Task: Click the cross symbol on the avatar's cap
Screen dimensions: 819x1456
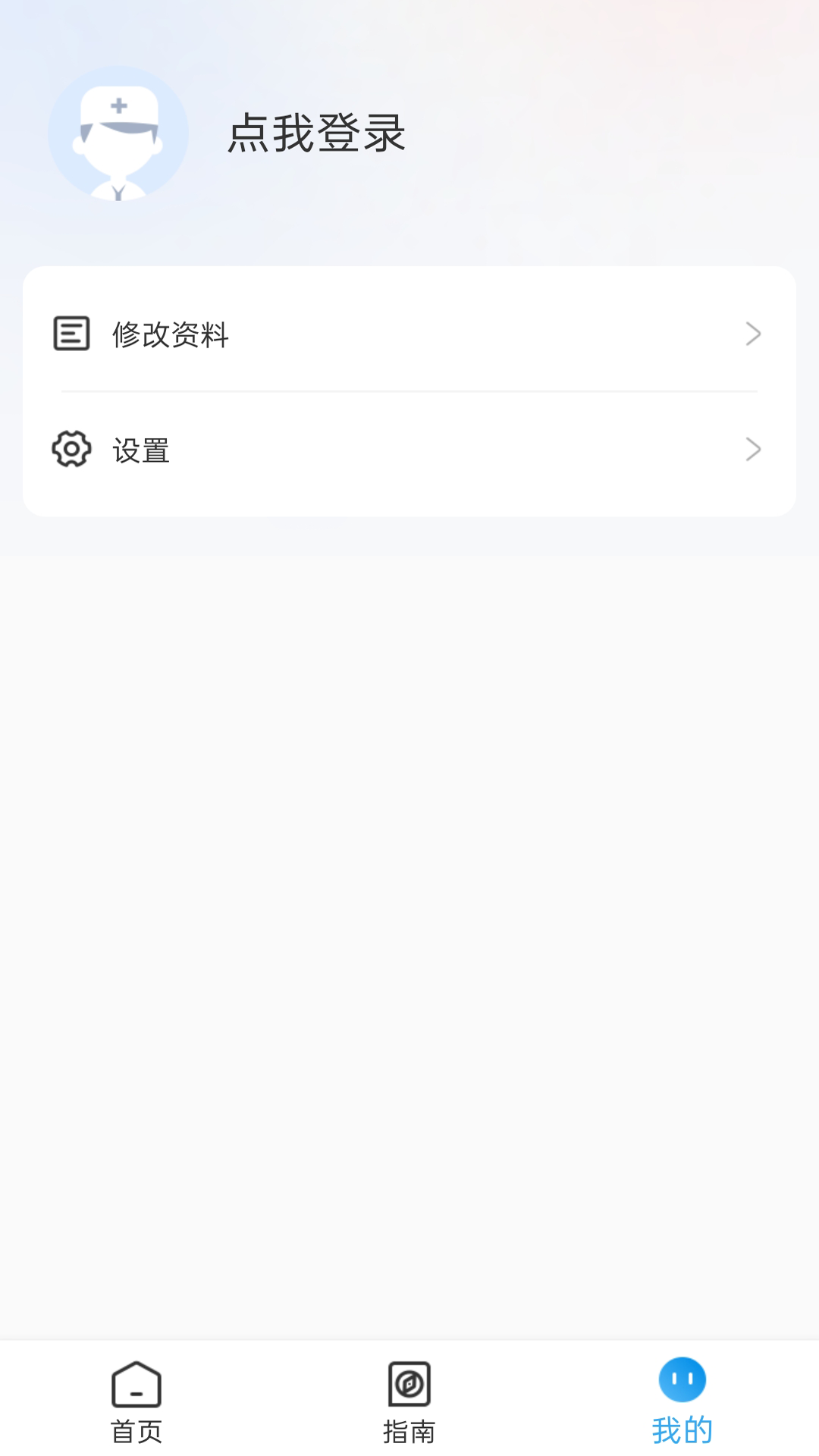Action: click(x=119, y=106)
